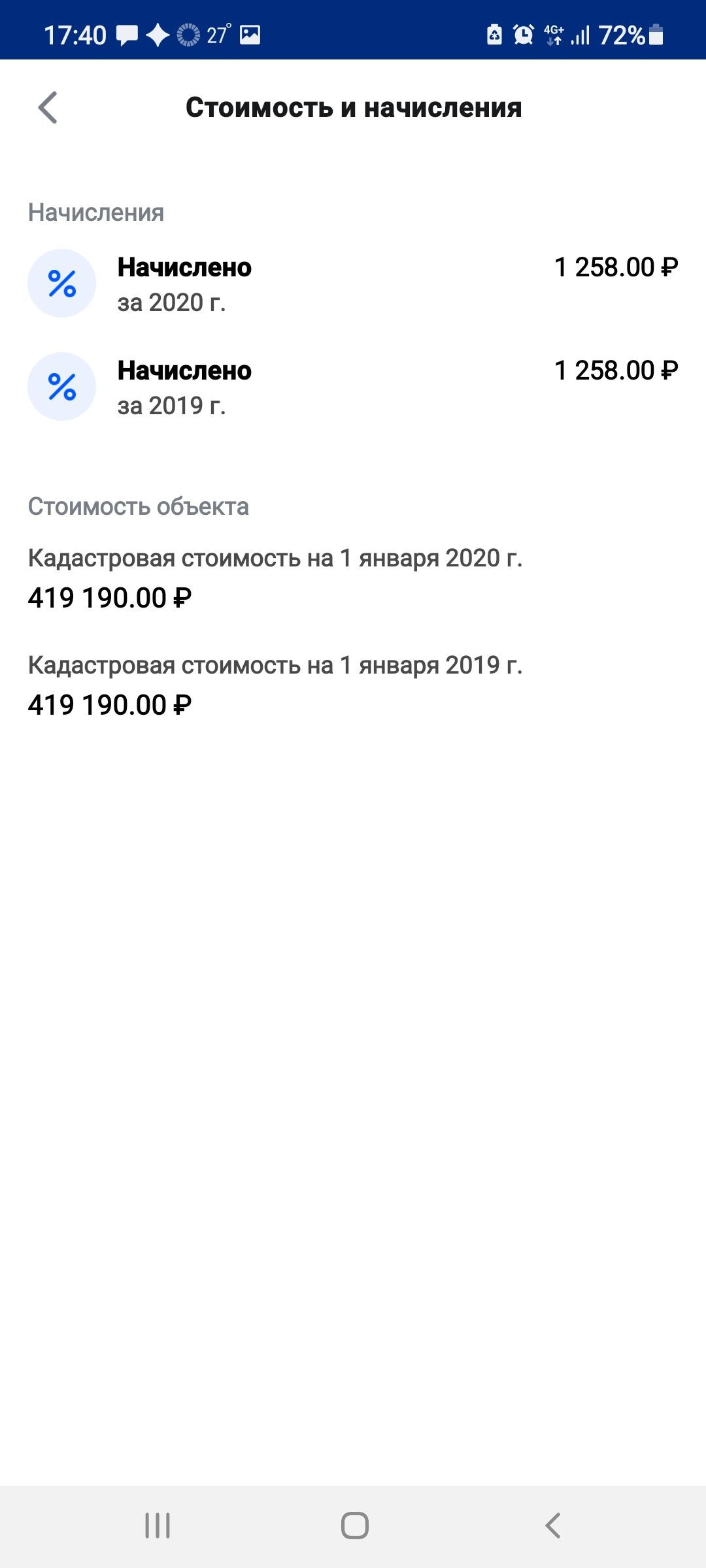Go back using the header arrow
Image resolution: width=706 pixels, height=1568 pixels.
(48, 108)
